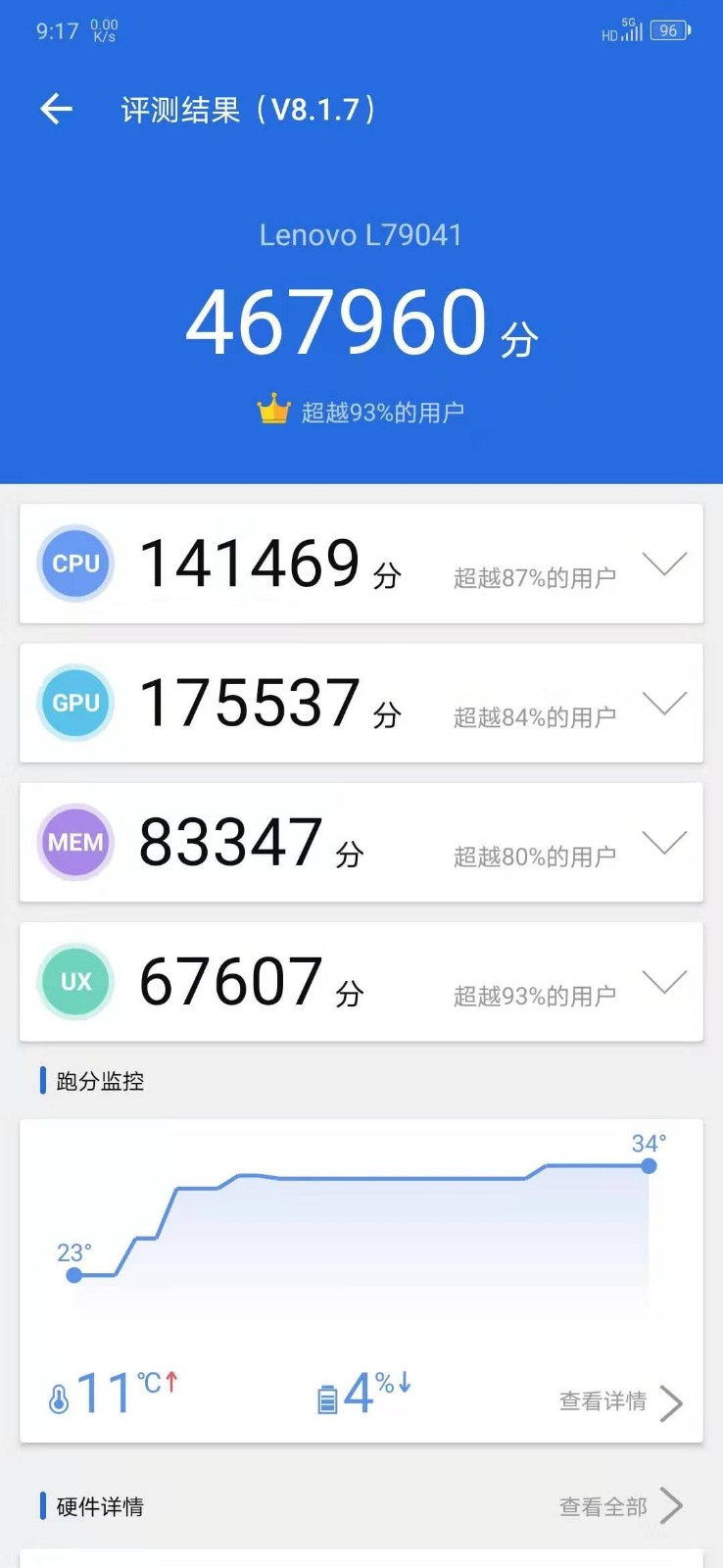This screenshot has width=723, height=1568.
Task: Open 查看详情 for benchmark monitoring
Action: [621, 1402]
